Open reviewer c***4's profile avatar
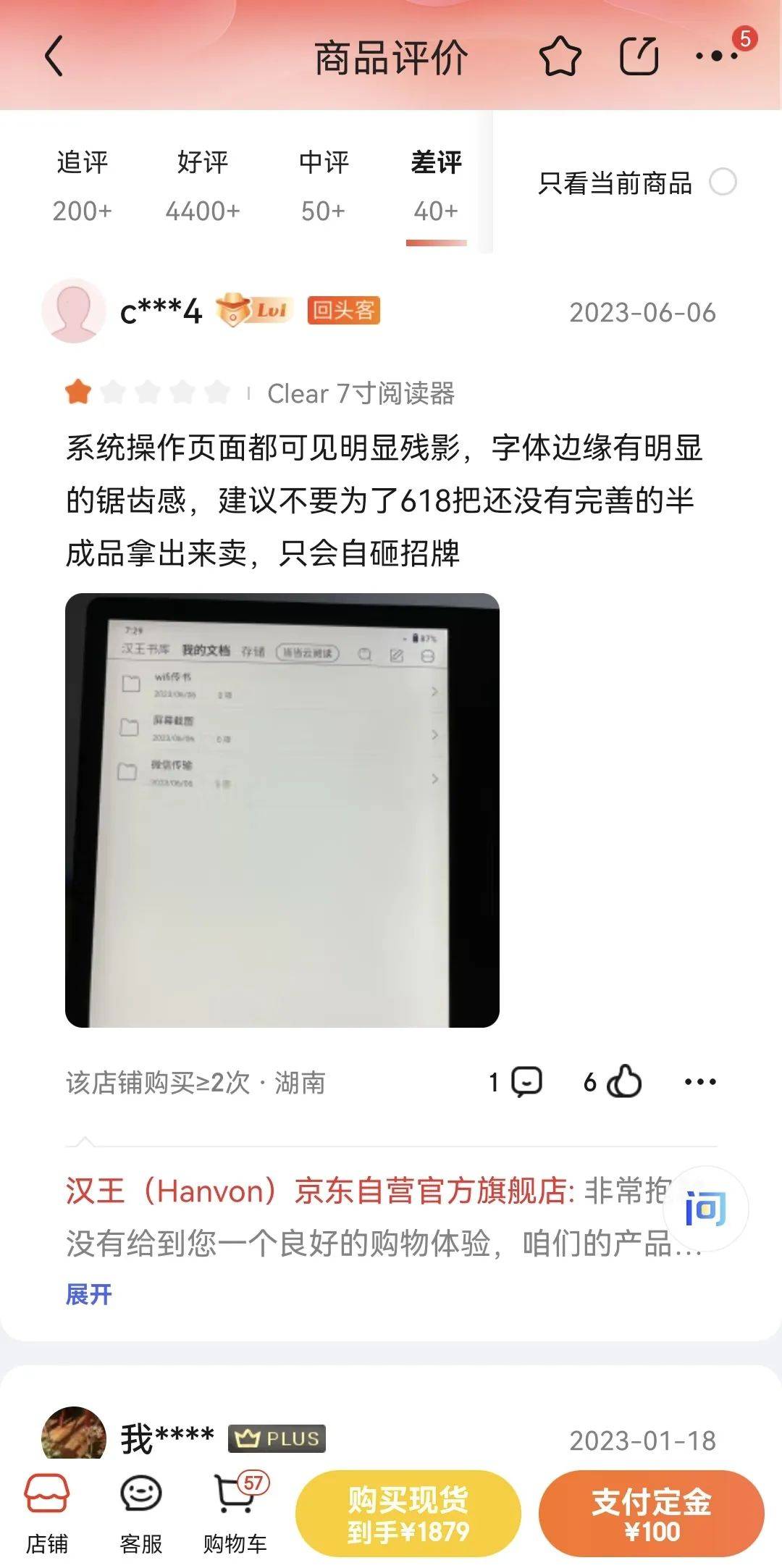The image size is (782, 1568). (73, 311)
